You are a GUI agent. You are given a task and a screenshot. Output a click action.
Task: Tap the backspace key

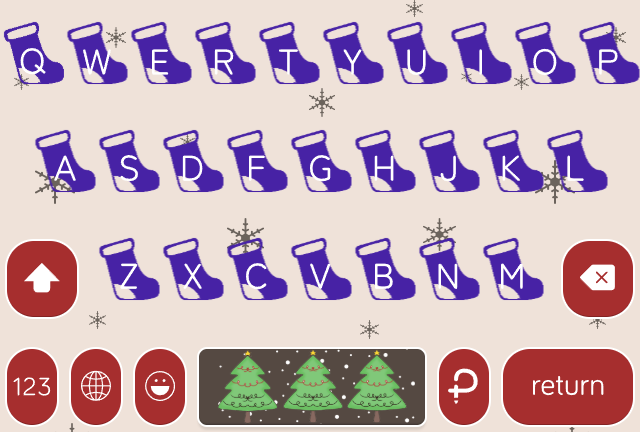598,278
